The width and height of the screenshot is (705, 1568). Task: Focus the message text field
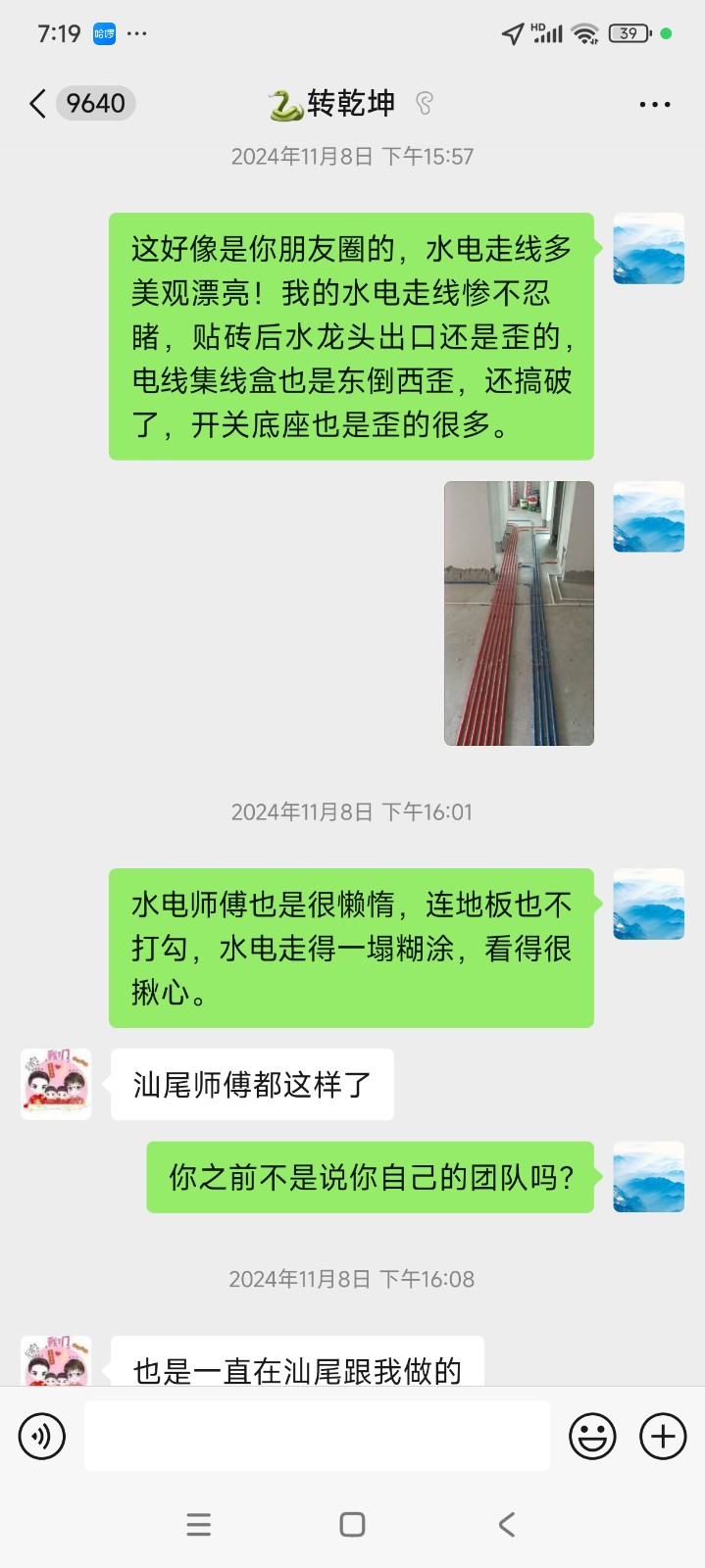click(x=317, y=1436)
